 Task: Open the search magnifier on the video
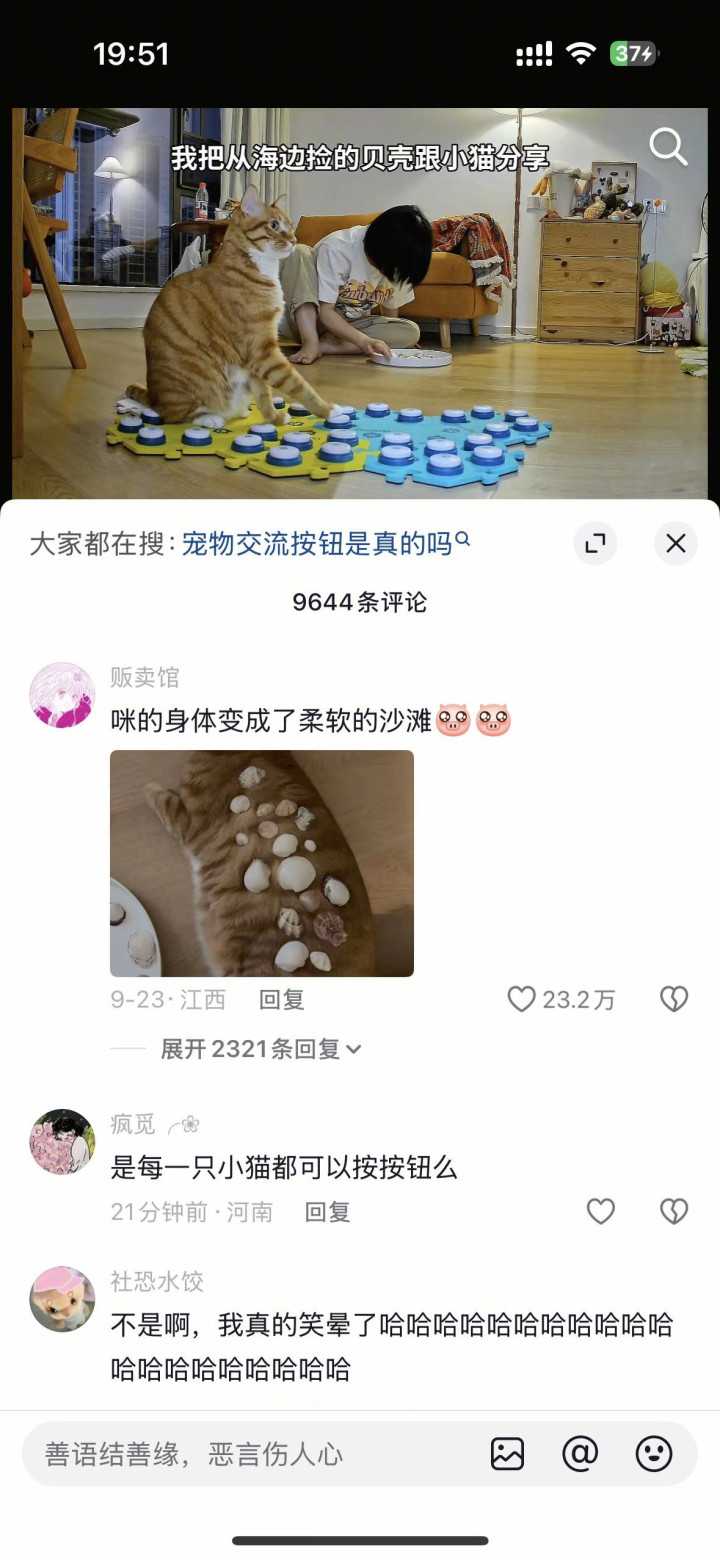668,148
